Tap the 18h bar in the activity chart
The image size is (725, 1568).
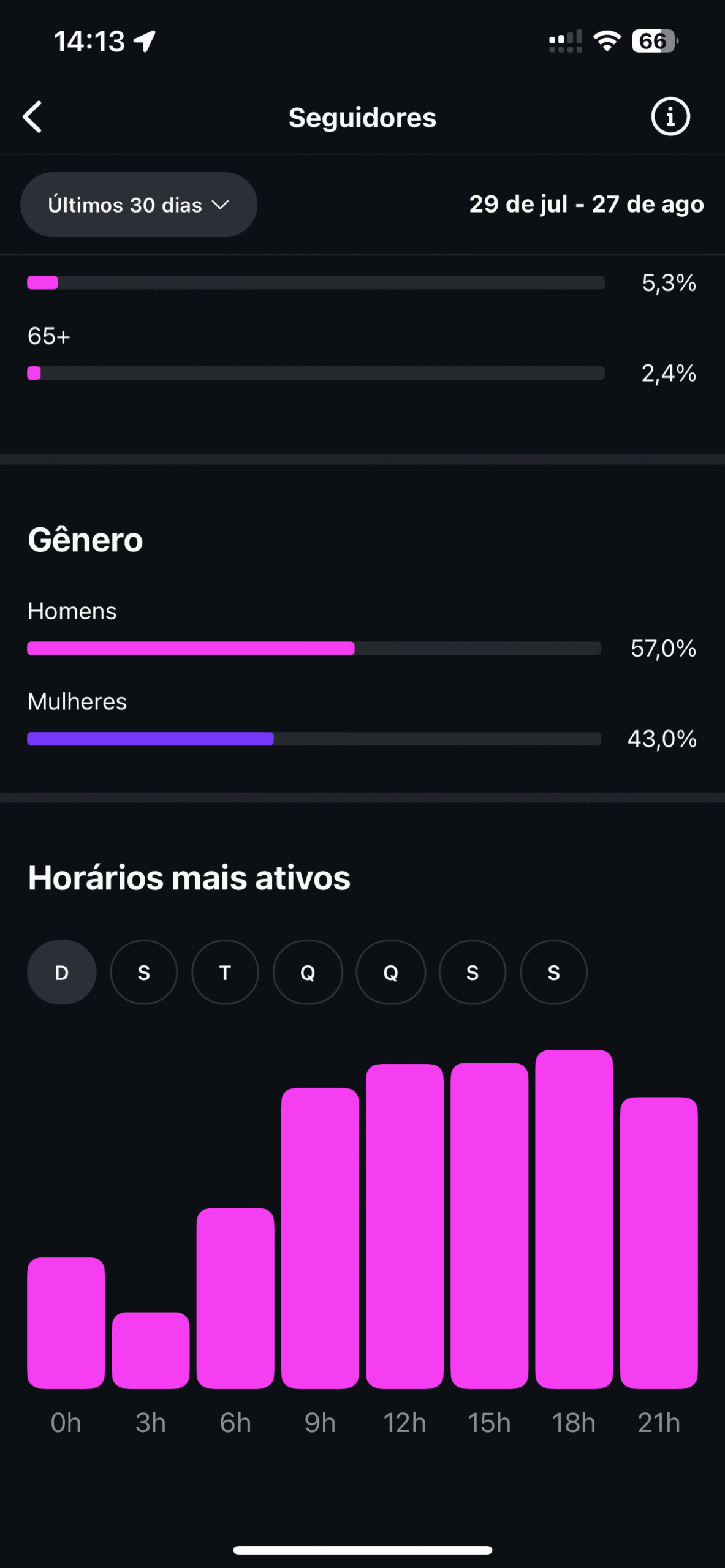coord(574,1219)
